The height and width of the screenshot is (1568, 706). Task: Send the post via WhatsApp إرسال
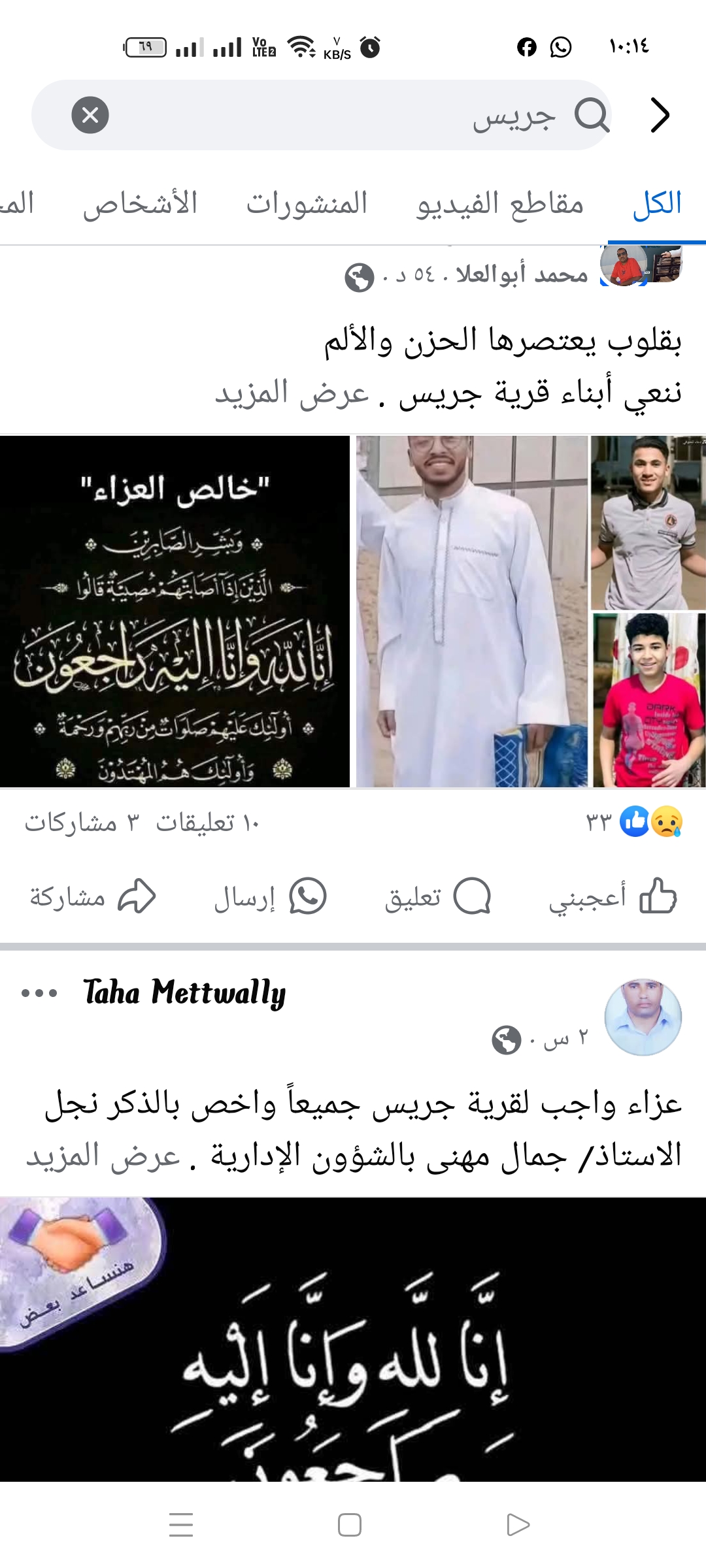[270, 896]
